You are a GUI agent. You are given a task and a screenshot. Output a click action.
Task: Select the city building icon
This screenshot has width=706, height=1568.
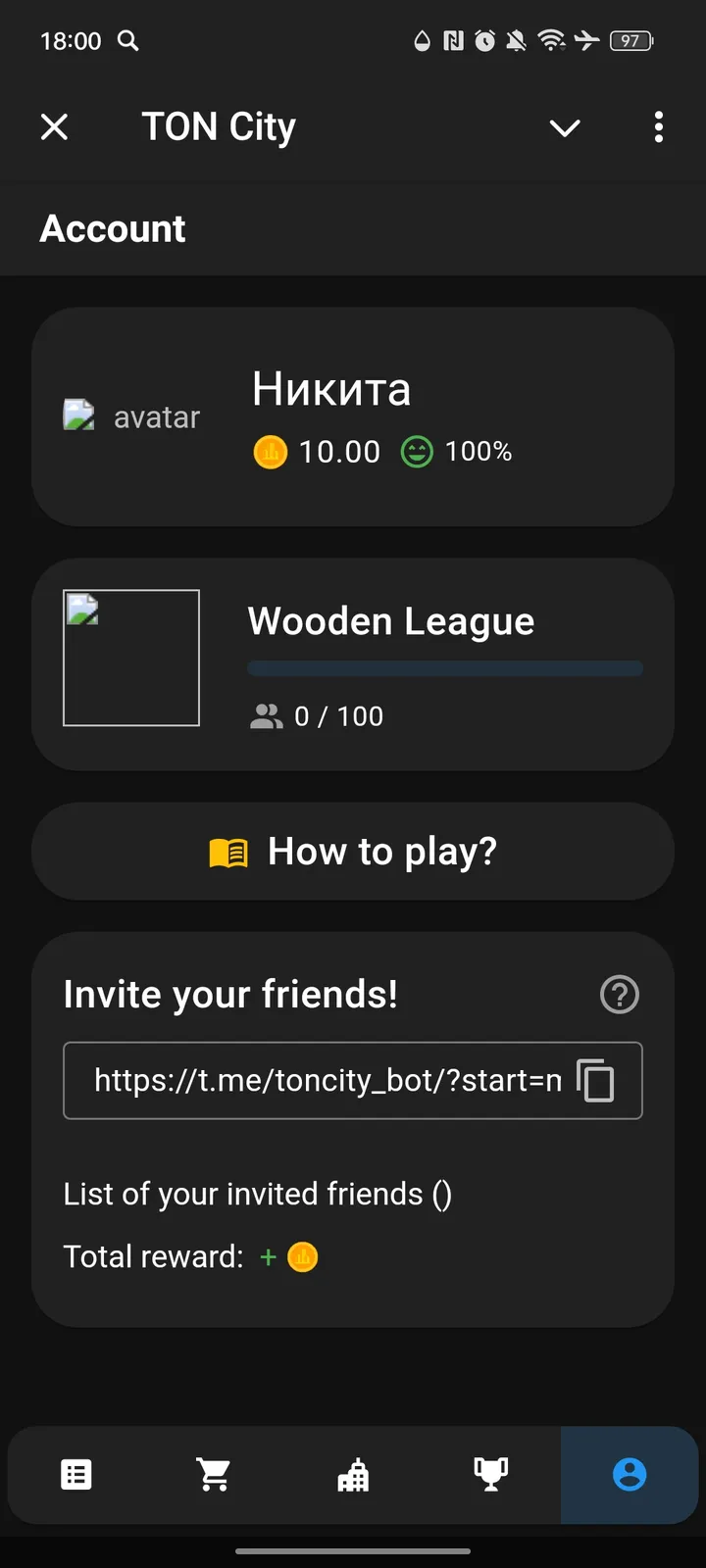point(352,1473)
